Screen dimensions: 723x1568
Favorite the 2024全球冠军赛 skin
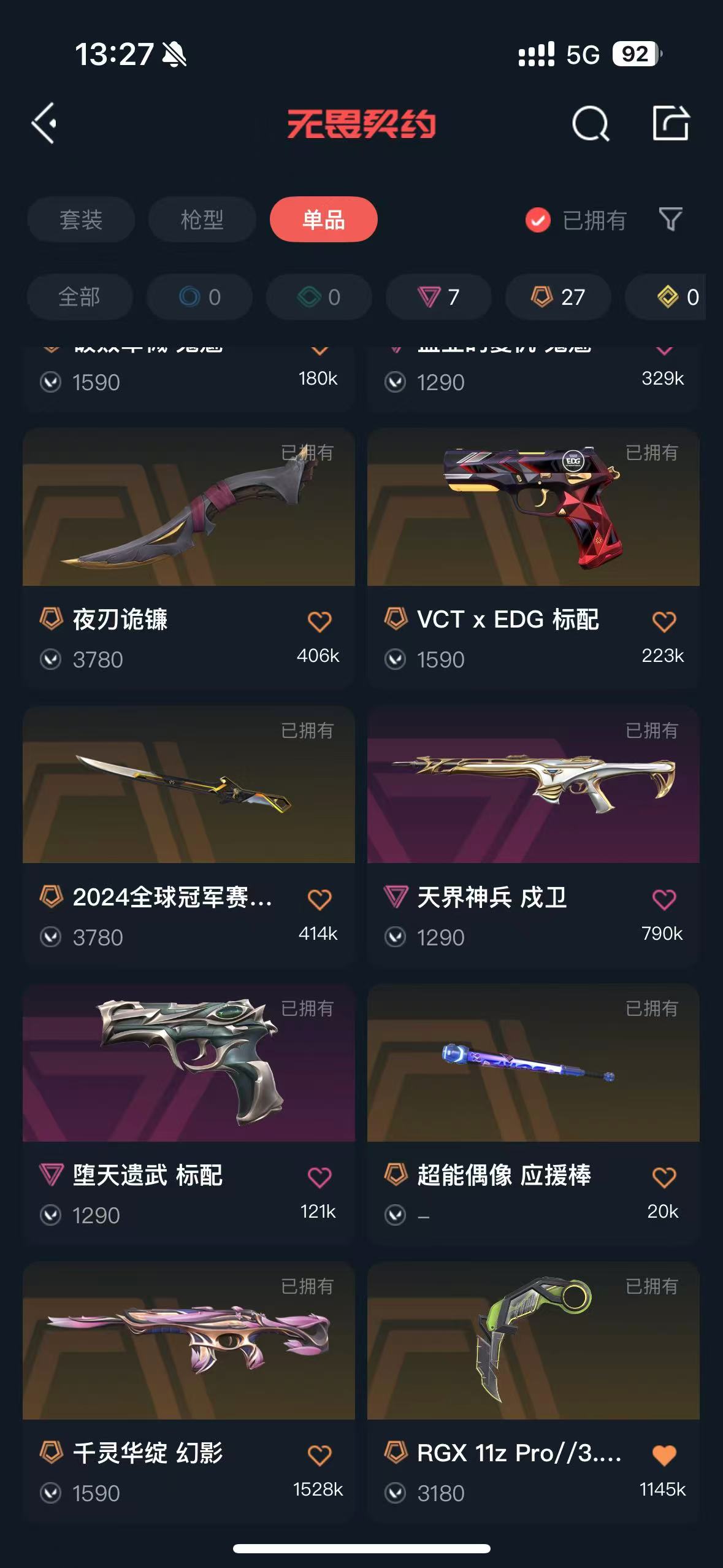tap(319, 899)
